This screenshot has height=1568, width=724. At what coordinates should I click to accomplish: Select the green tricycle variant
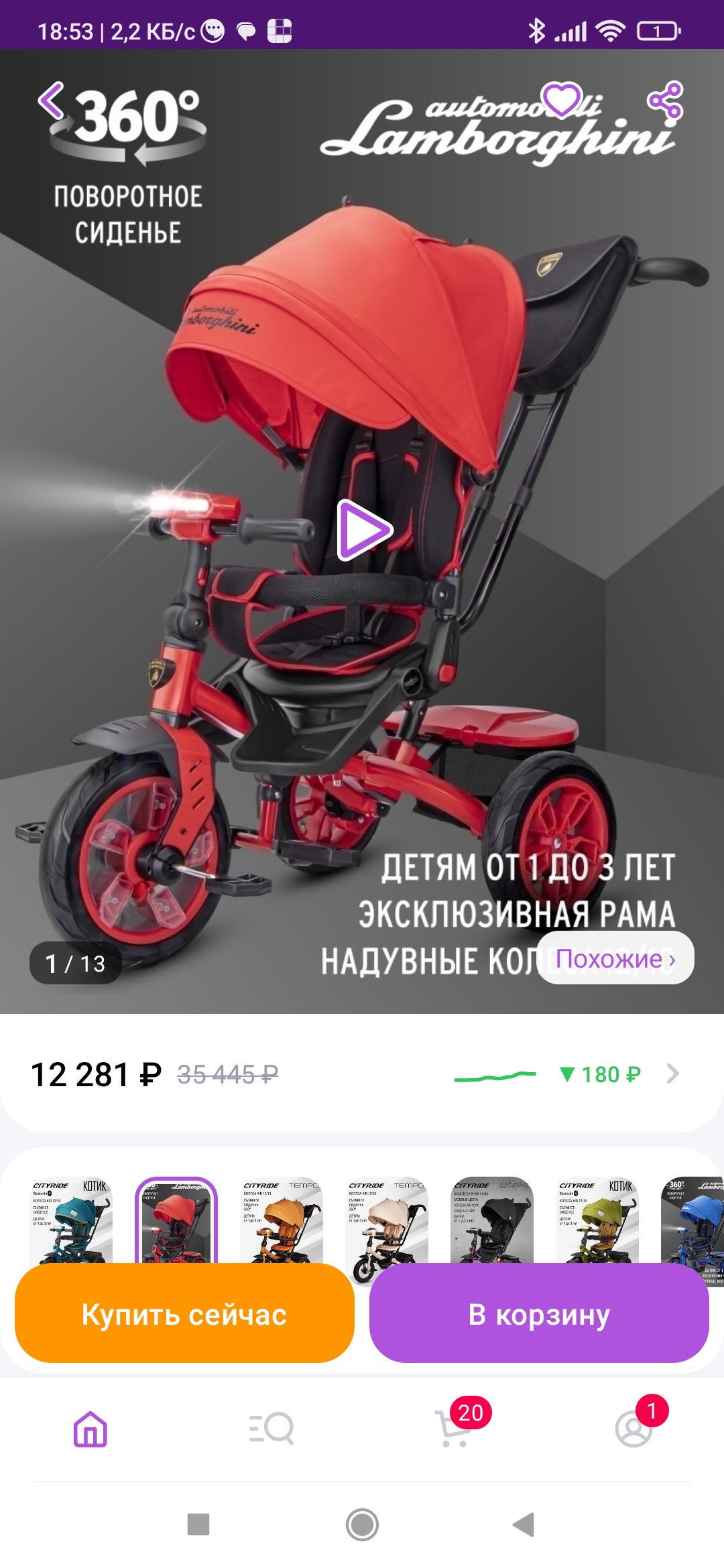[597, 1221]
